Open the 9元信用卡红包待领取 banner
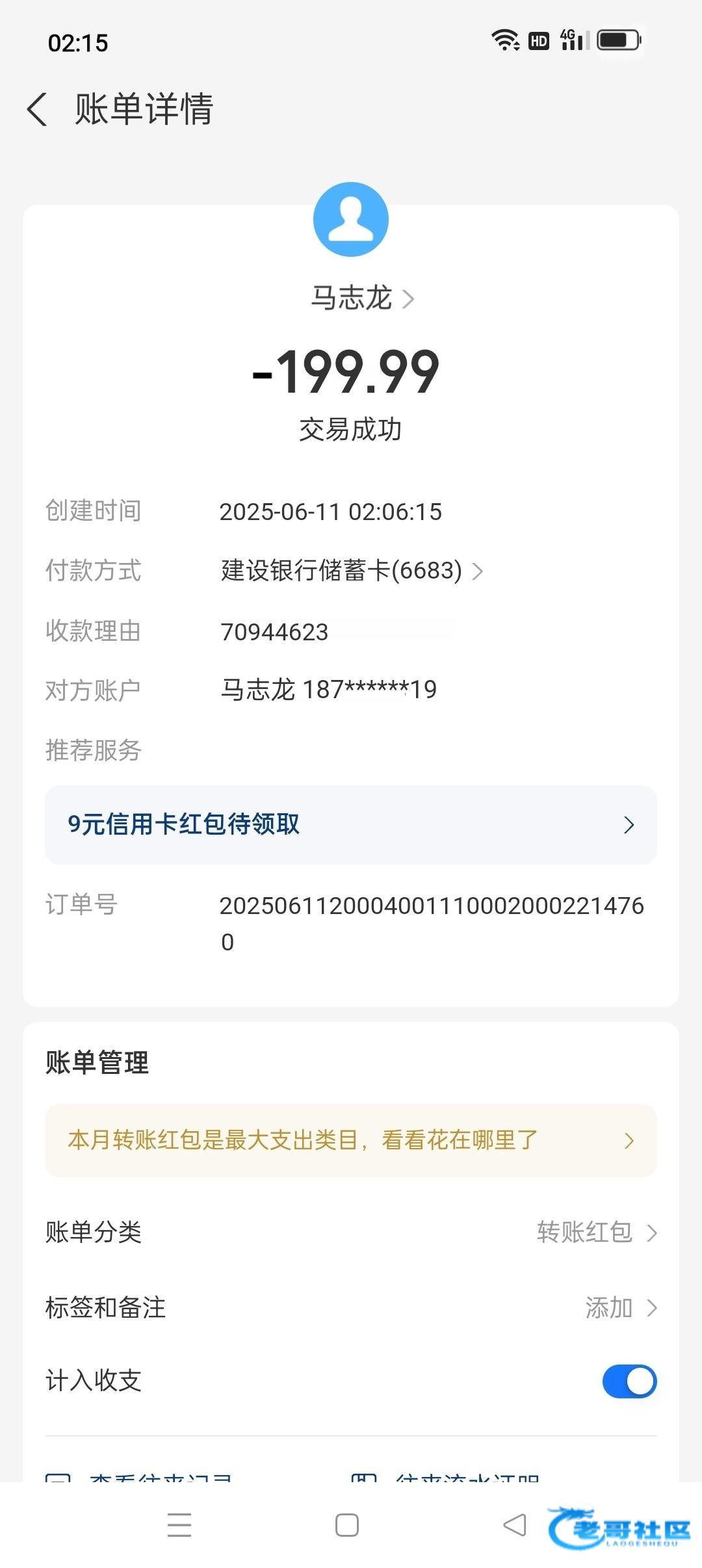The image size is (702, 1568). (351, 824)
